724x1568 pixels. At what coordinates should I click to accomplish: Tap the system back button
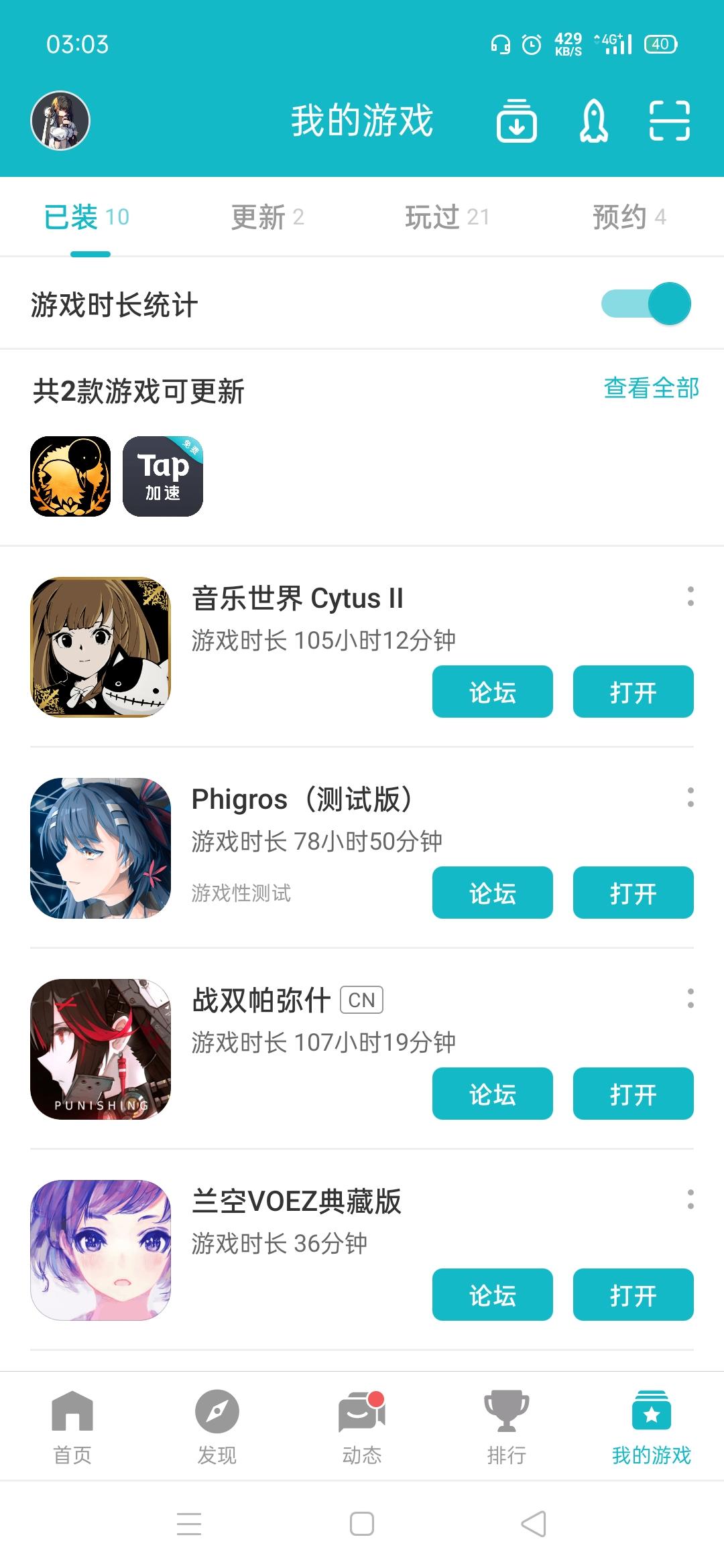(534, 1524)
